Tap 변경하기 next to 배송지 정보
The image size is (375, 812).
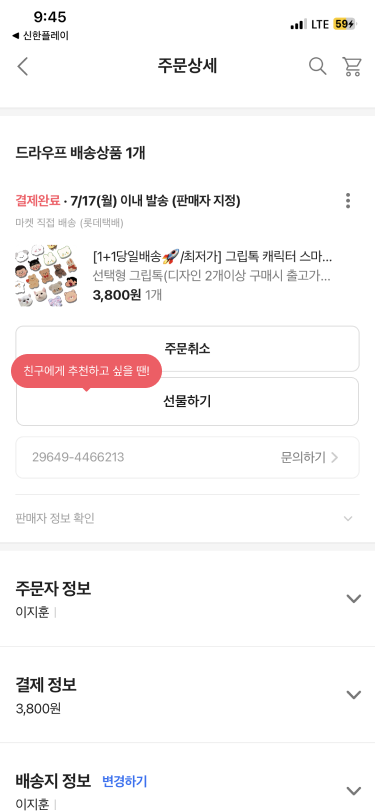click(x=124, y=781)
